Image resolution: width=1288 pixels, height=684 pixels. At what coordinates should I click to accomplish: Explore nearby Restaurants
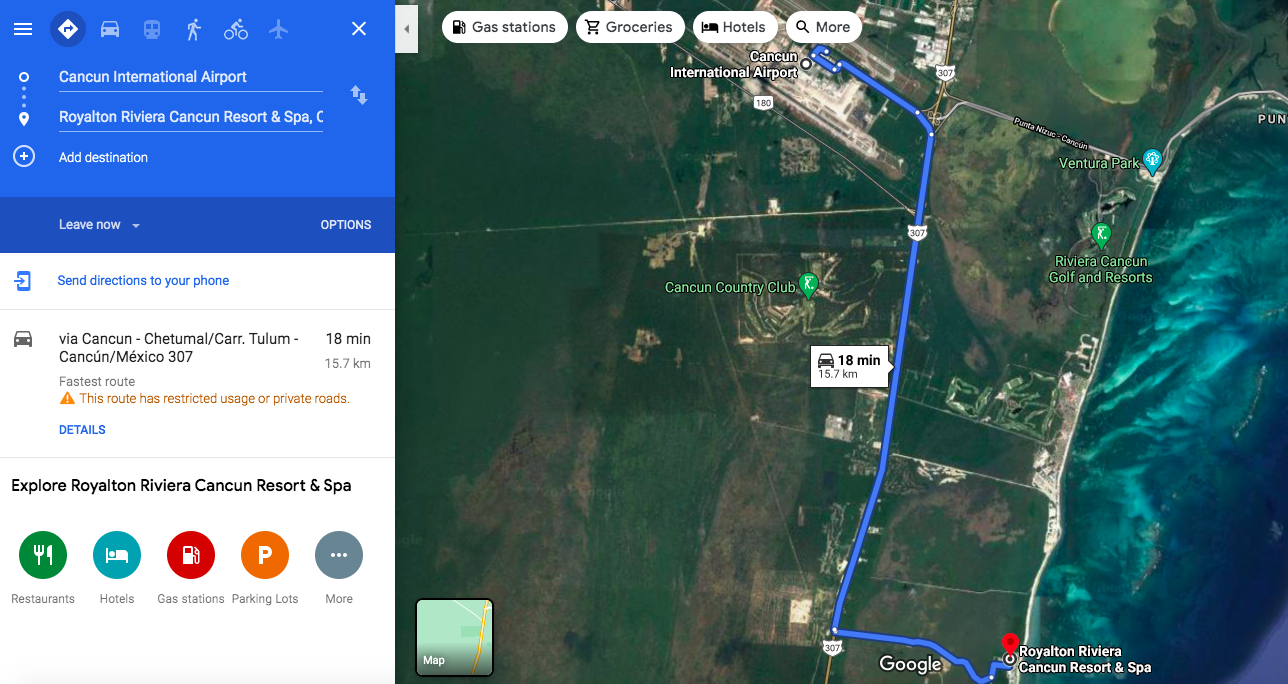click(x=43, y=555)
